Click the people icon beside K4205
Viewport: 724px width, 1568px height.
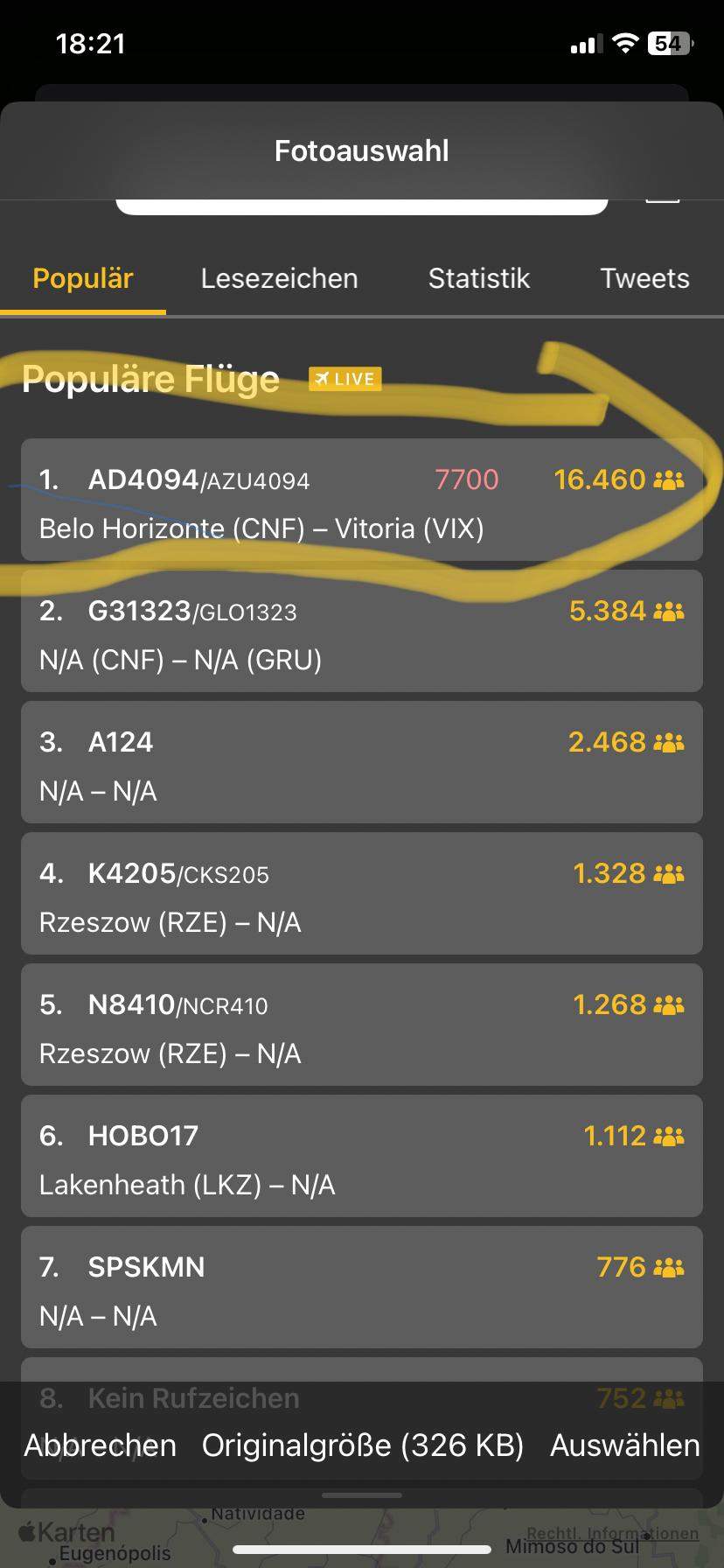668,873
